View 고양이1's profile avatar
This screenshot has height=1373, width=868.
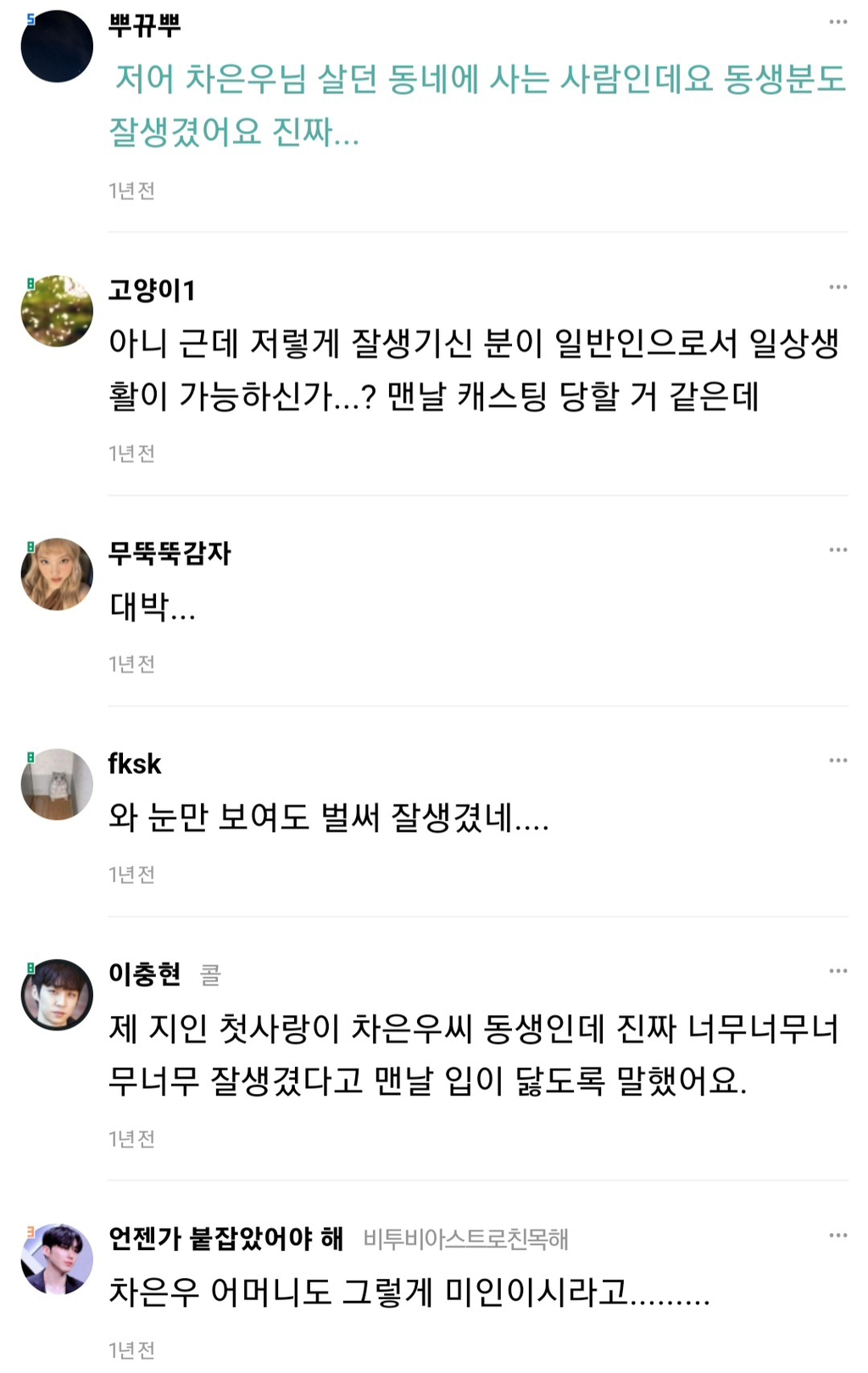[x=57, y=310]
